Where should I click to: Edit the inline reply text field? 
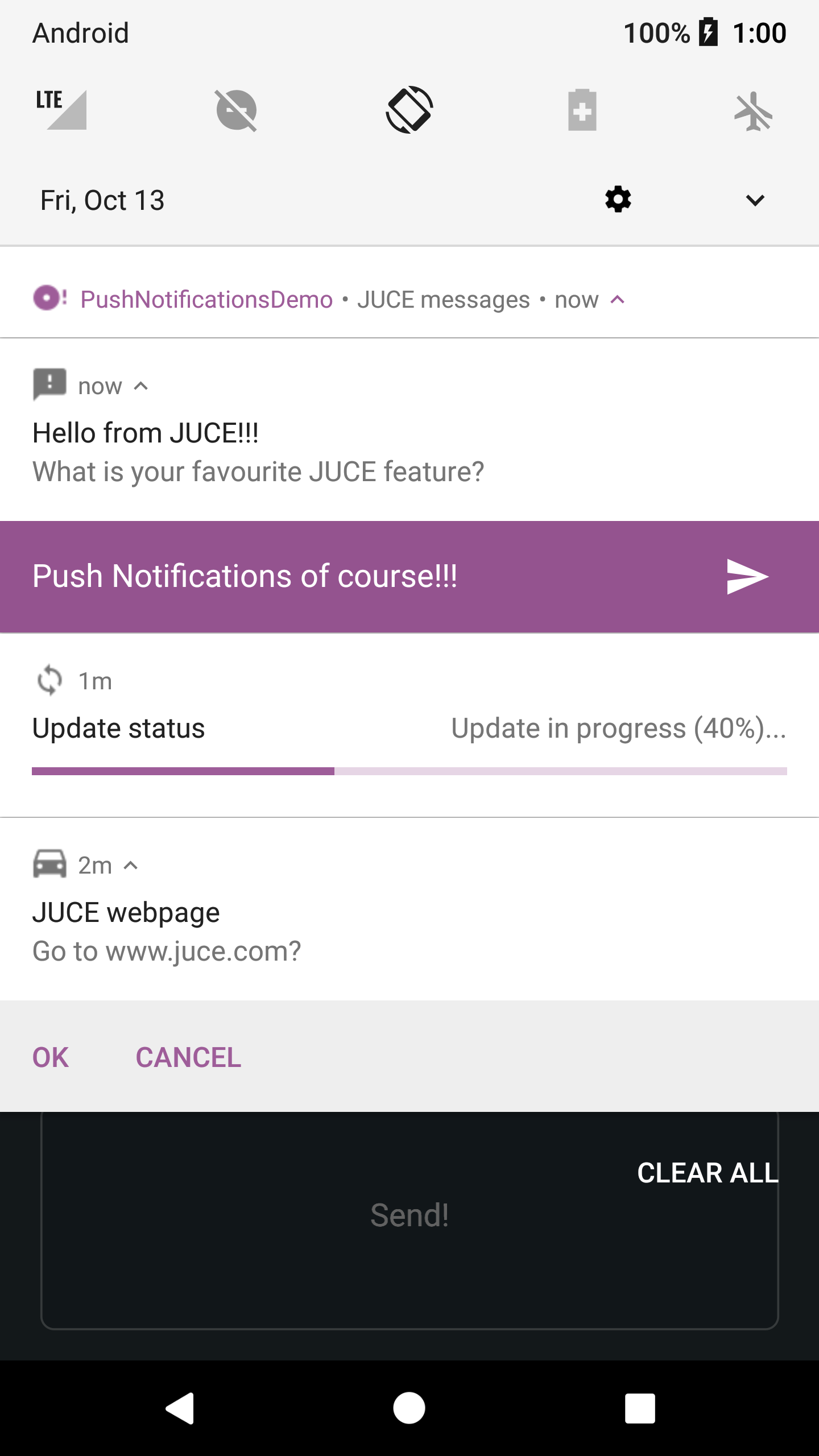pyautogui.click(x=341, y=577)
